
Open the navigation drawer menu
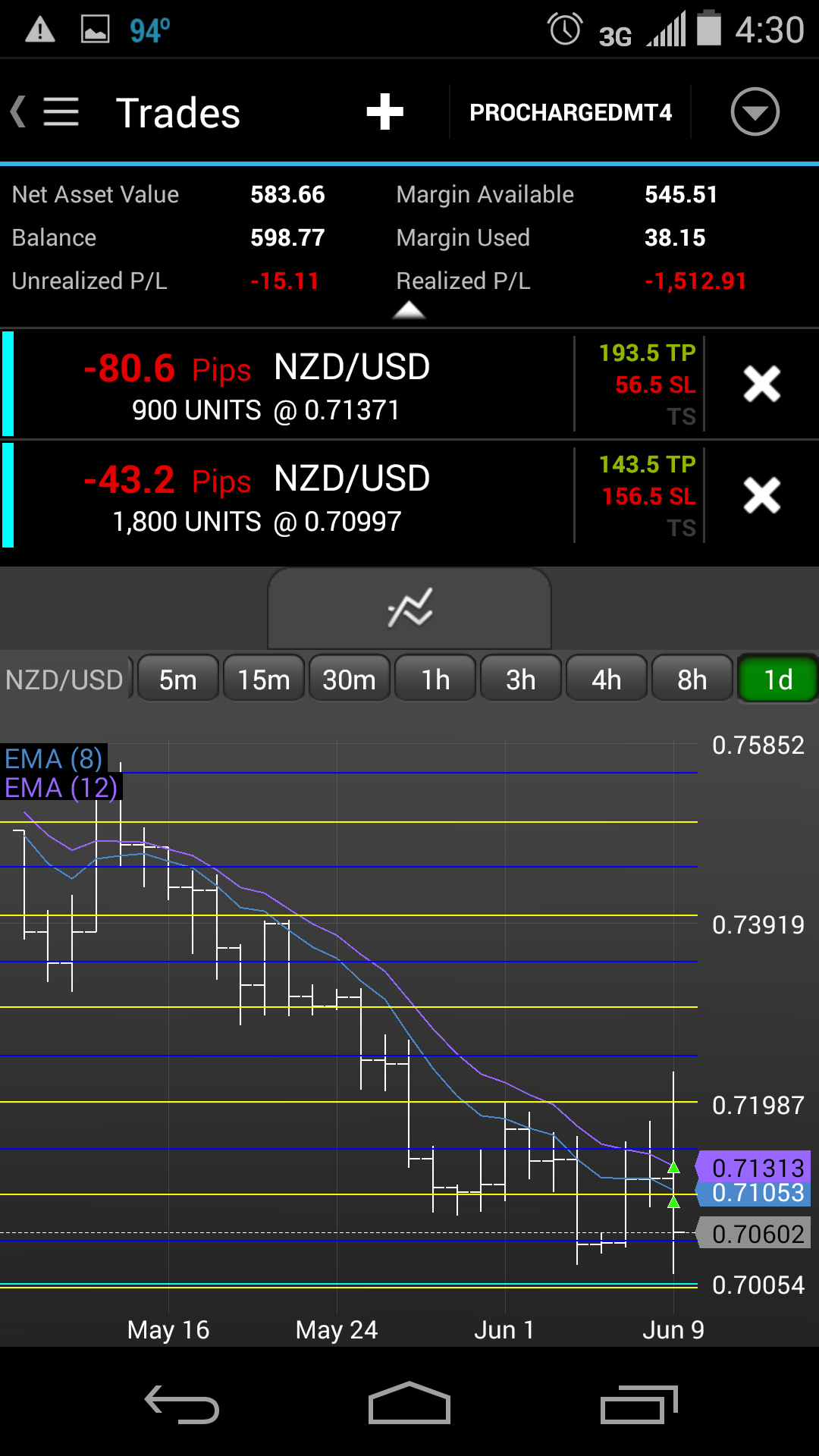coord(59,112)
